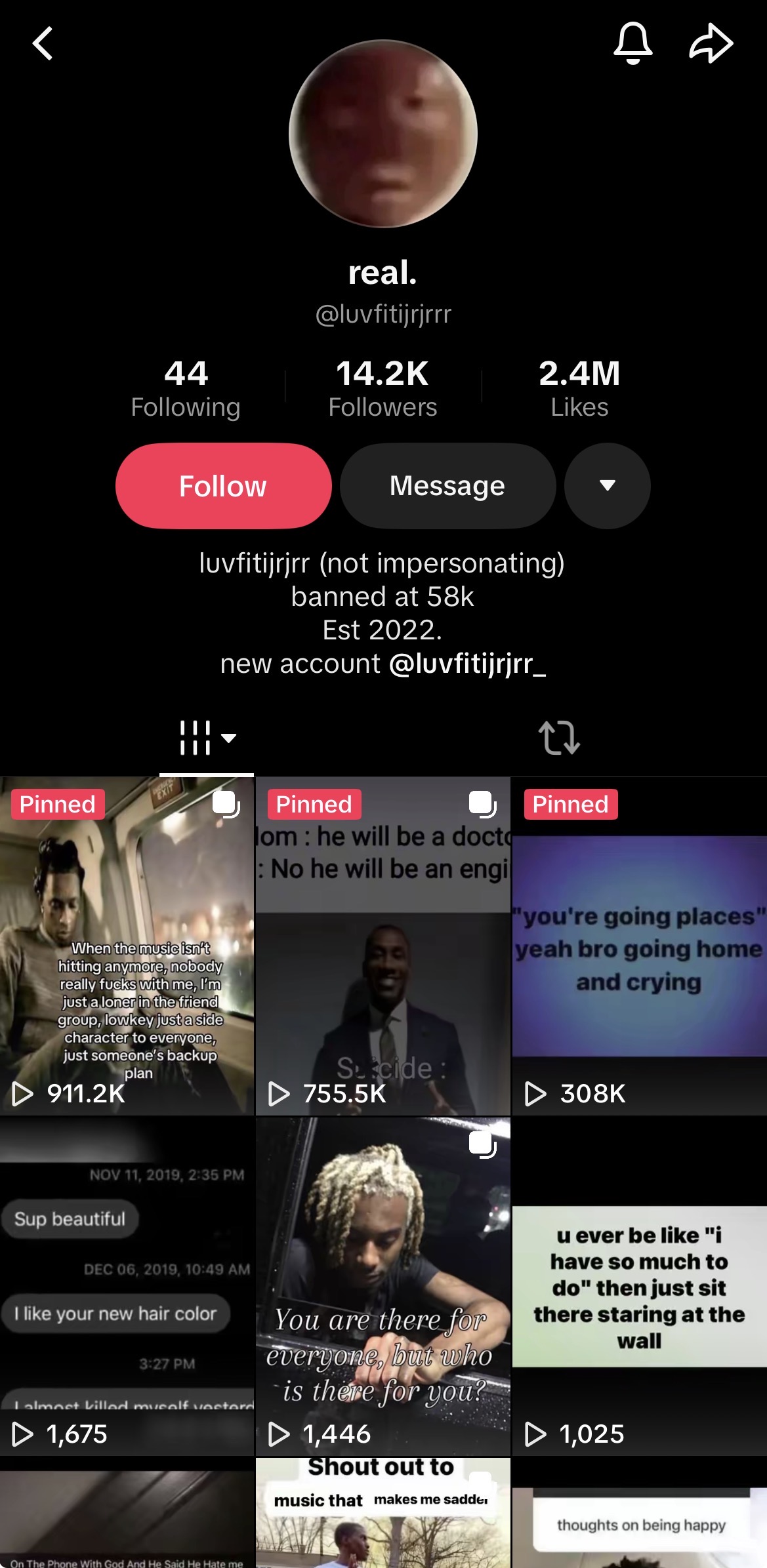Open the round profile picture
Image resolution: width=767 pixels, height=1568 pixels.
tap(383, 134)
